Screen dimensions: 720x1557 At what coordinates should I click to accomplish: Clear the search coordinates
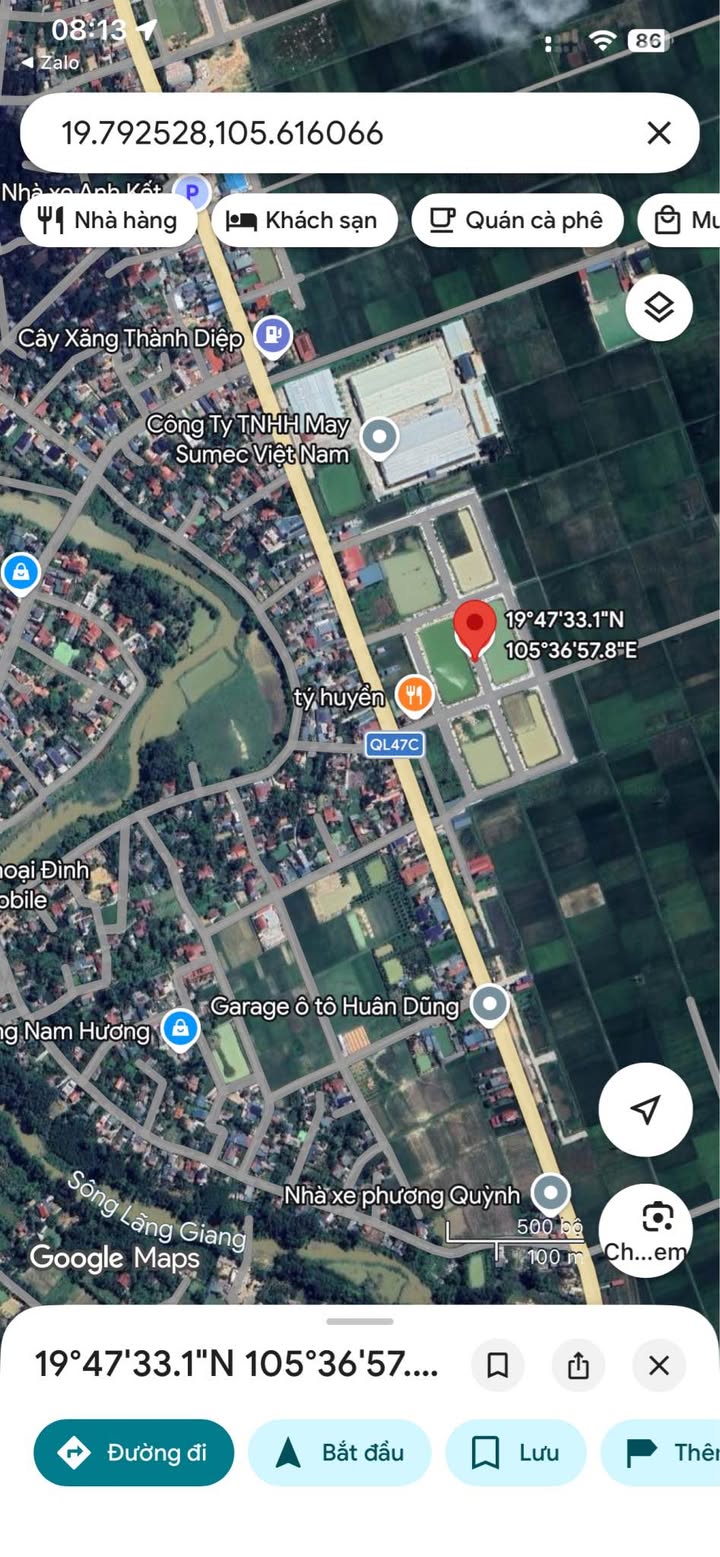click(658, 133)
